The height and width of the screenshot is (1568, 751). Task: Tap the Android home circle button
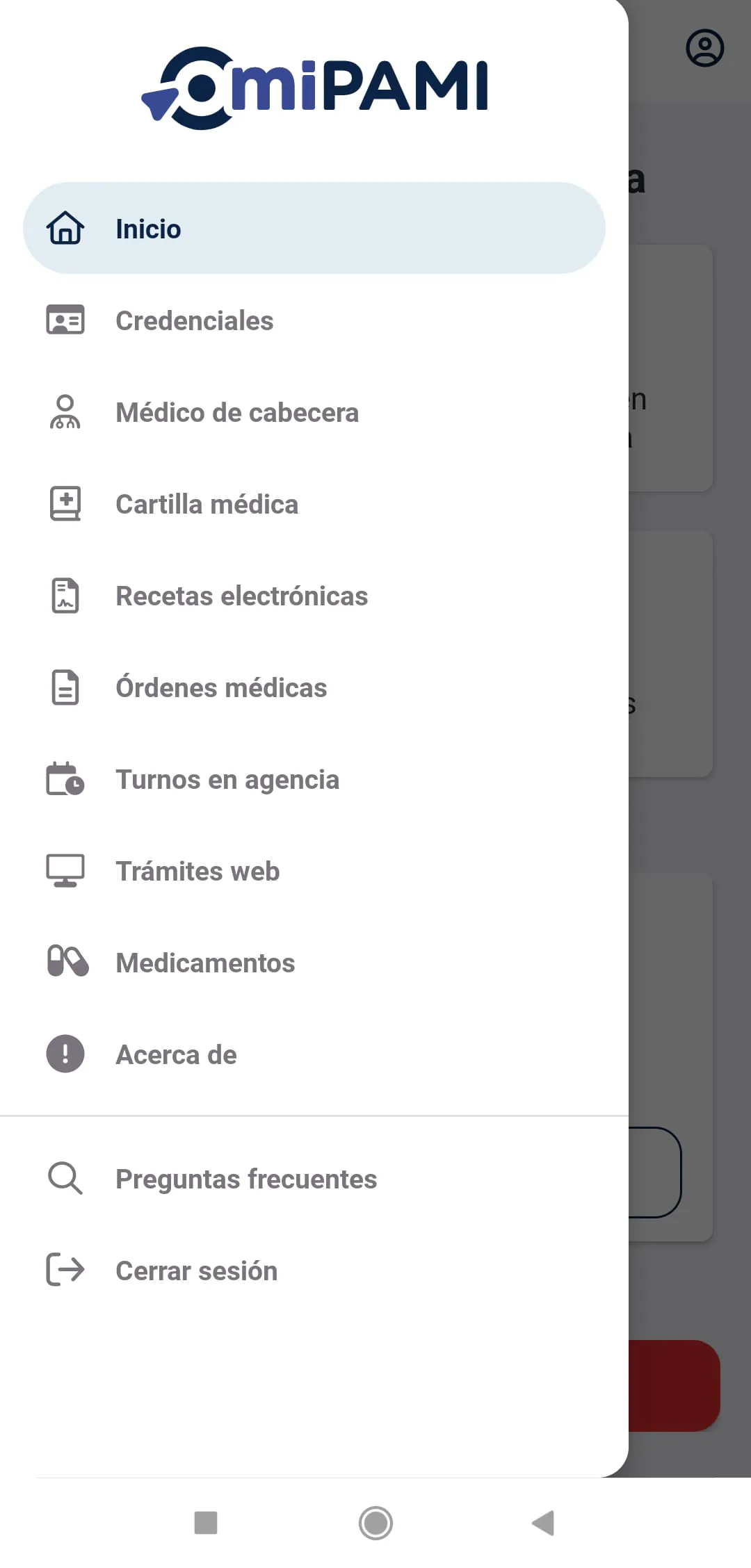pos(375,1524)
